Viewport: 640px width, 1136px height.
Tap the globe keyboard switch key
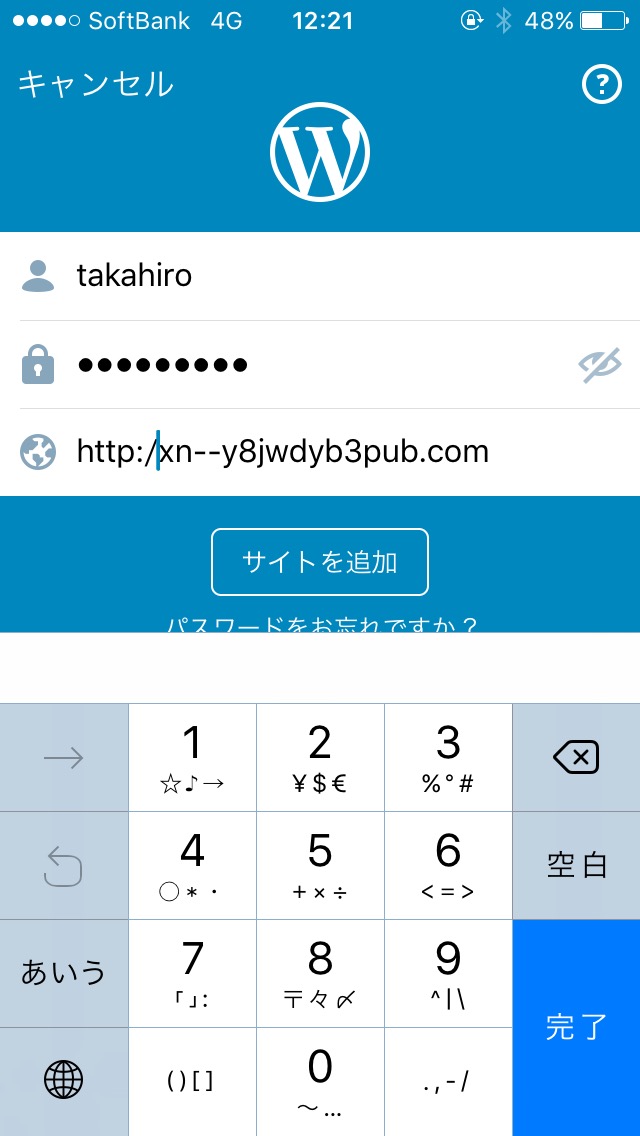[x=64, y=1080]
